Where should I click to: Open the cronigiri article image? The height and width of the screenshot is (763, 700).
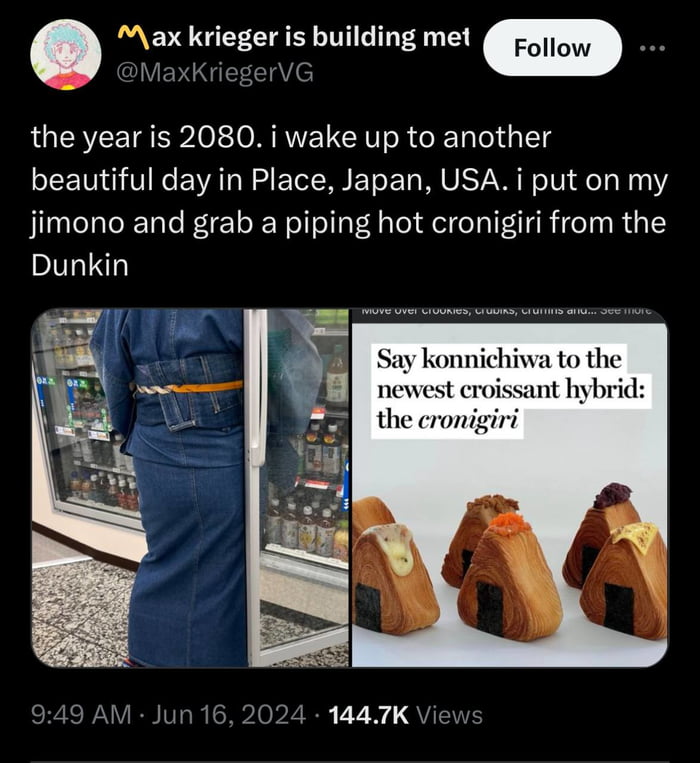click(x=509, y=487)
